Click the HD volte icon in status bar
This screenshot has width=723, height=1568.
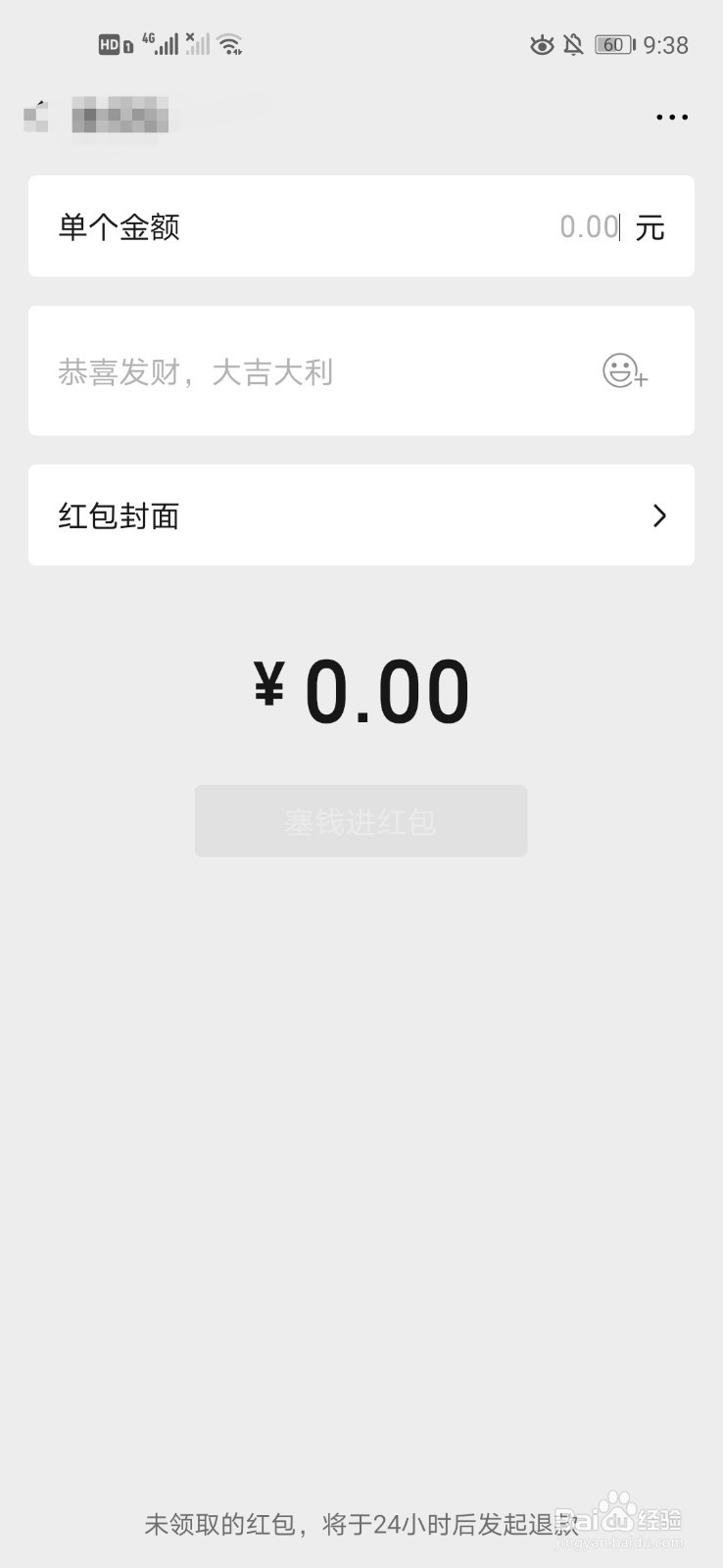pyautogui.click(x=111, y=43)
